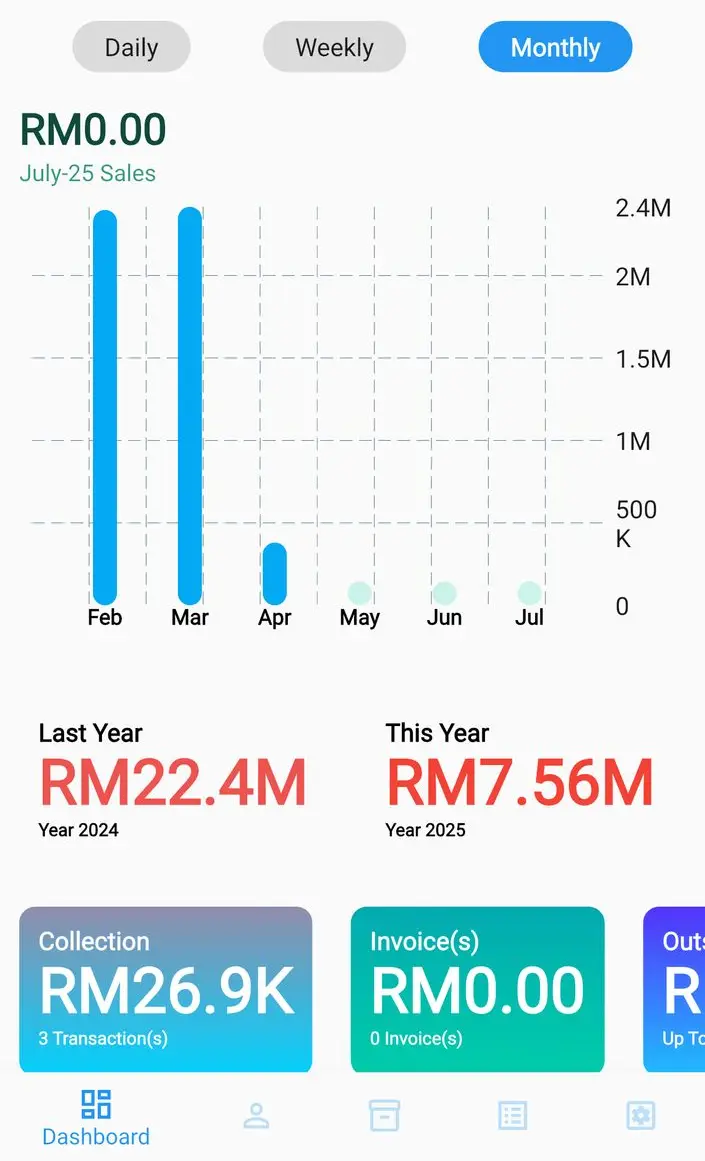Image resolution: width=705 pixels, height=1161 pixels.
Task: Open the Invoice(s) card
Action: tap(478, 989)
